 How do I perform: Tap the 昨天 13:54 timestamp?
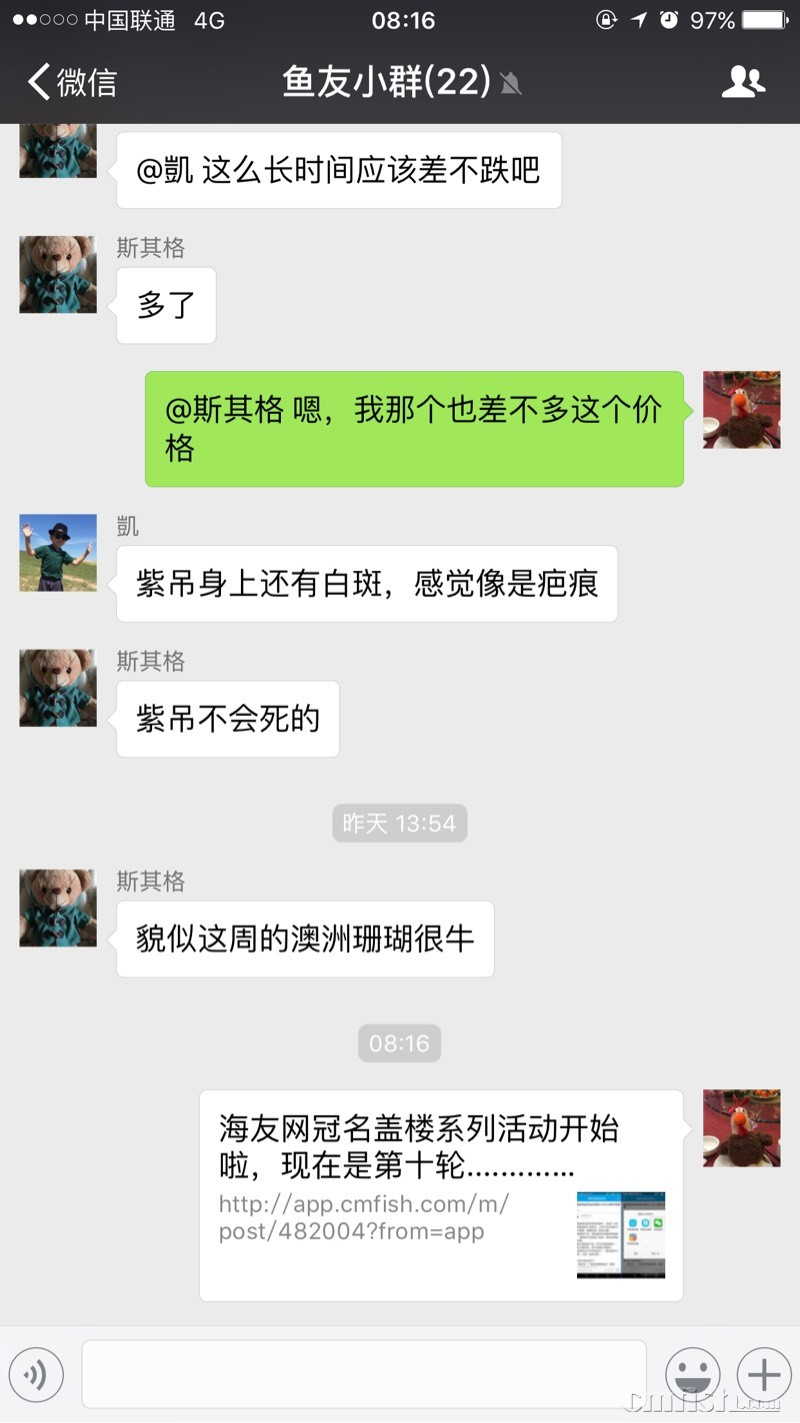pos(399,823)
